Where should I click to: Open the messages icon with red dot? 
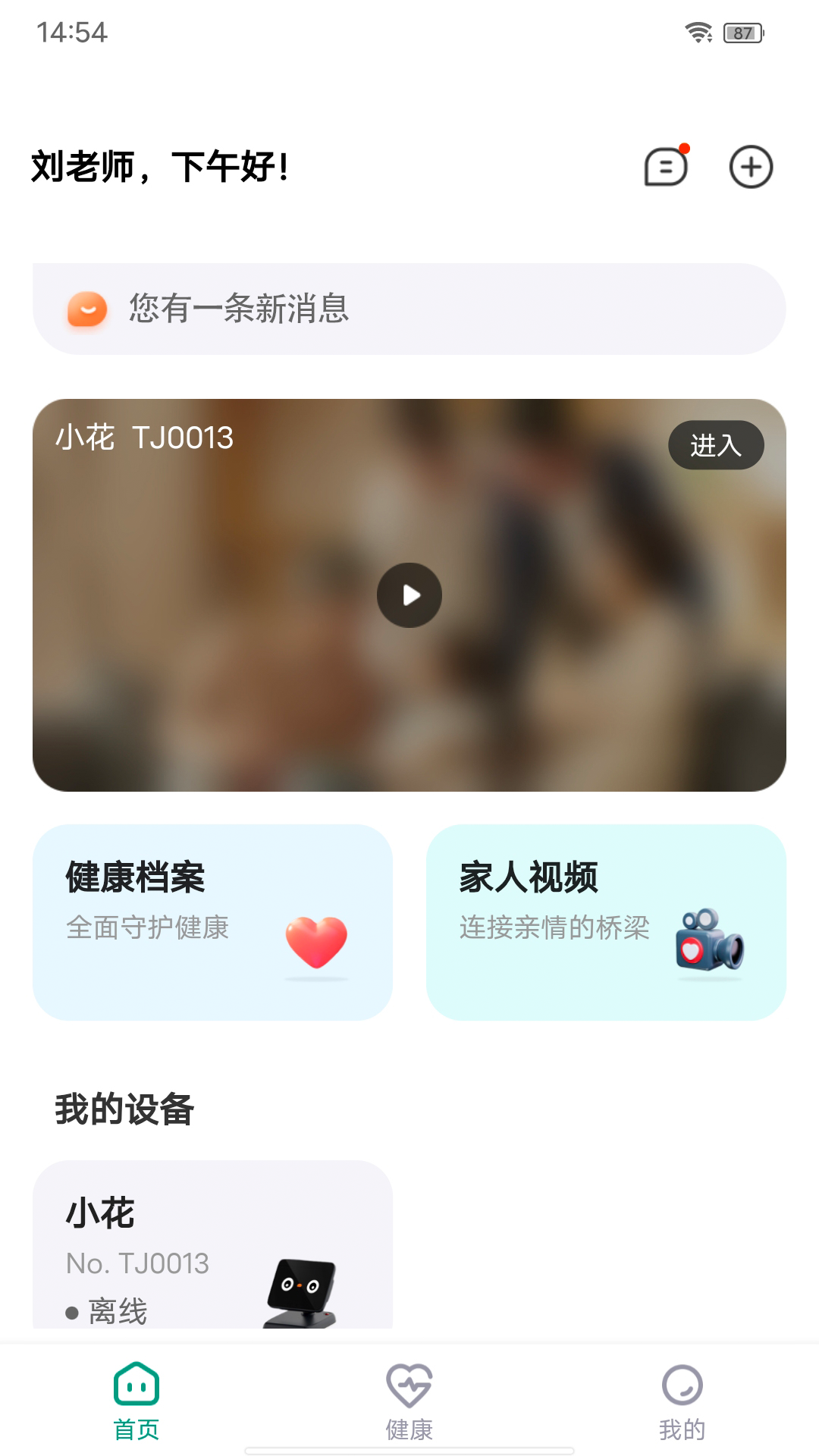[667, 166]
